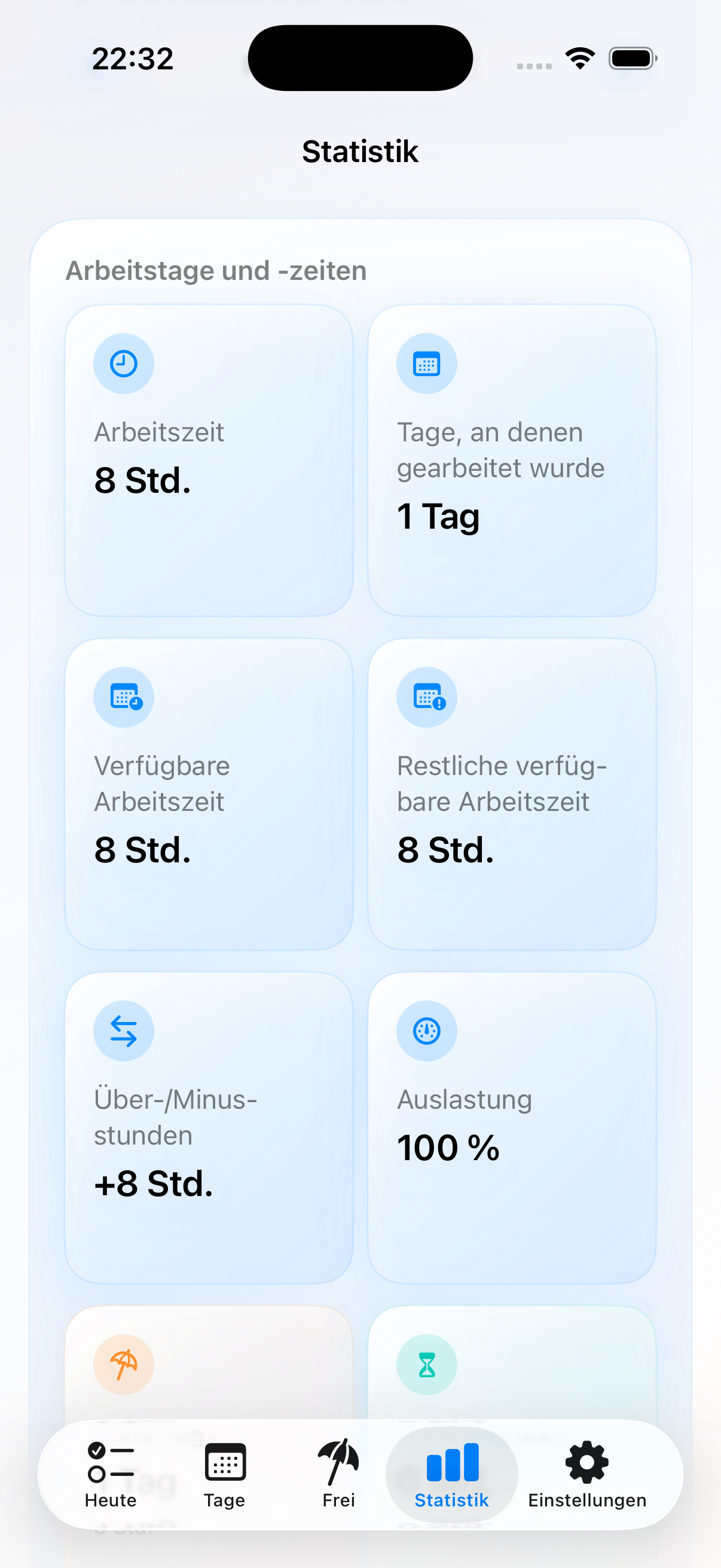Tap the calendar icon above 'Tage, an denen gearbeitet wurde'
This screenshot has height=1568, width=721.
point(426,364)
